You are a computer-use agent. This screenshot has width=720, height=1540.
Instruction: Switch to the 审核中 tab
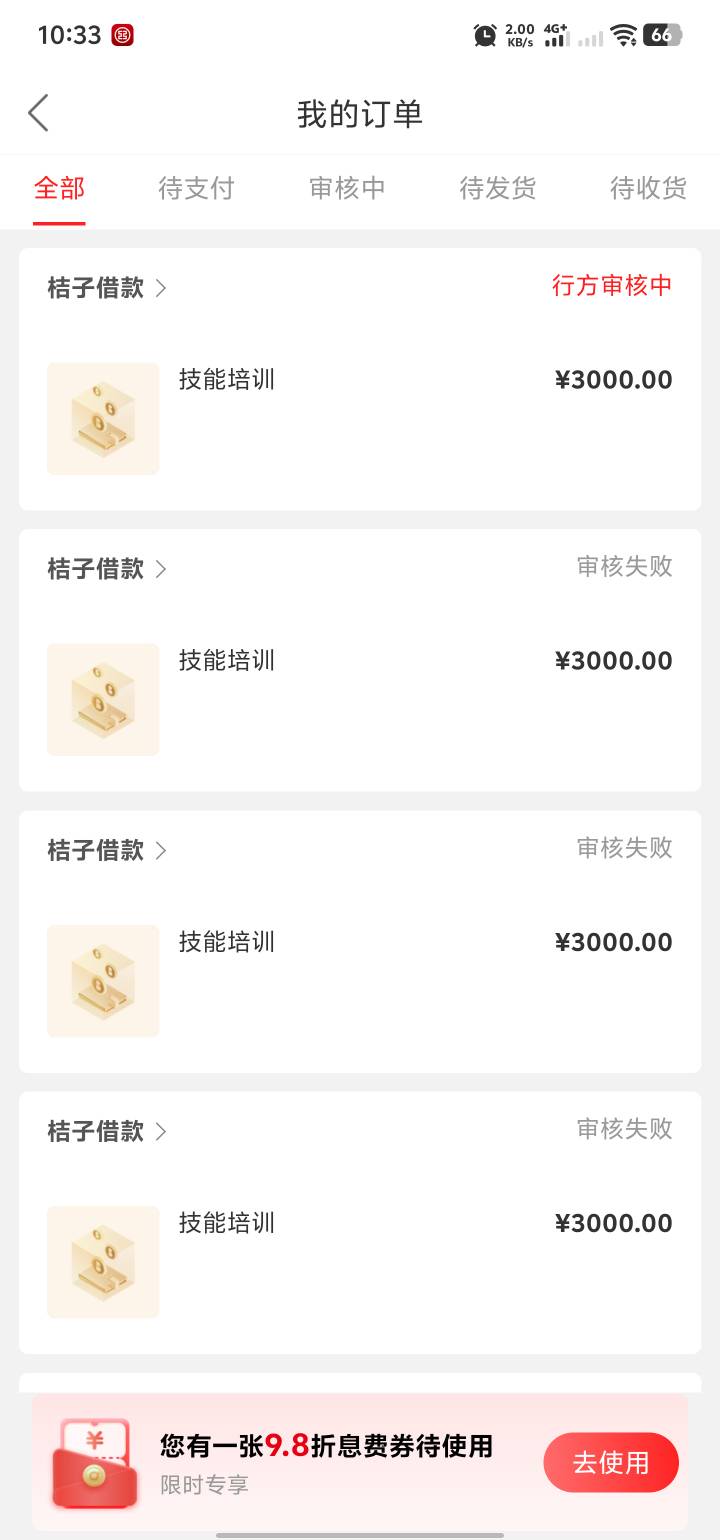[347, 188]
